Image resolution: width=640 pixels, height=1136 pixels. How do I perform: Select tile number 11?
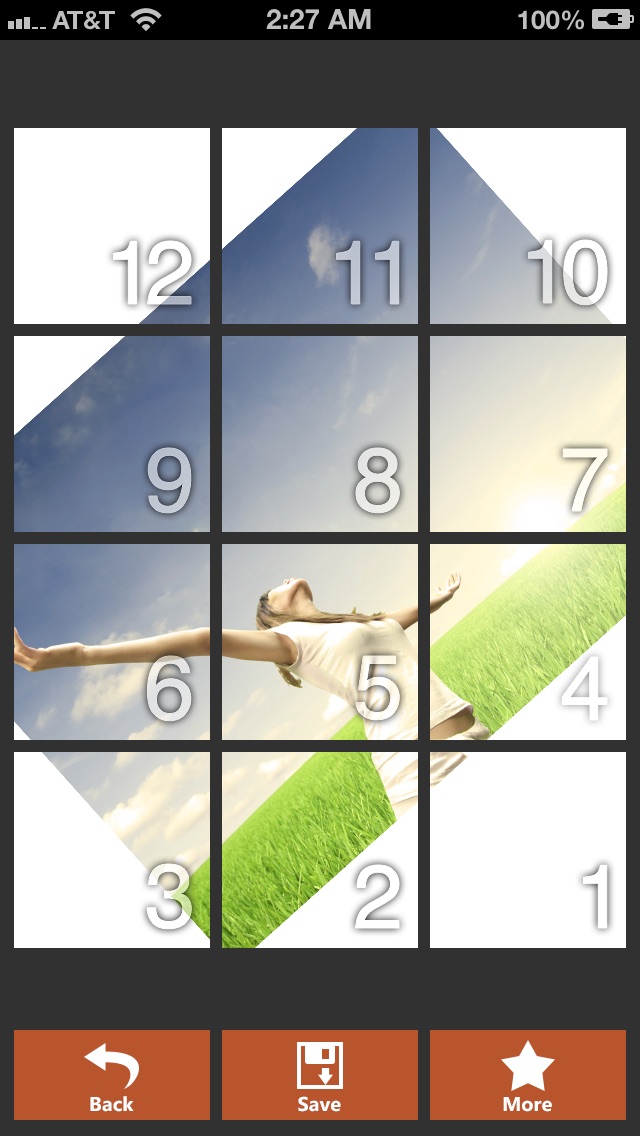point(320,226)
